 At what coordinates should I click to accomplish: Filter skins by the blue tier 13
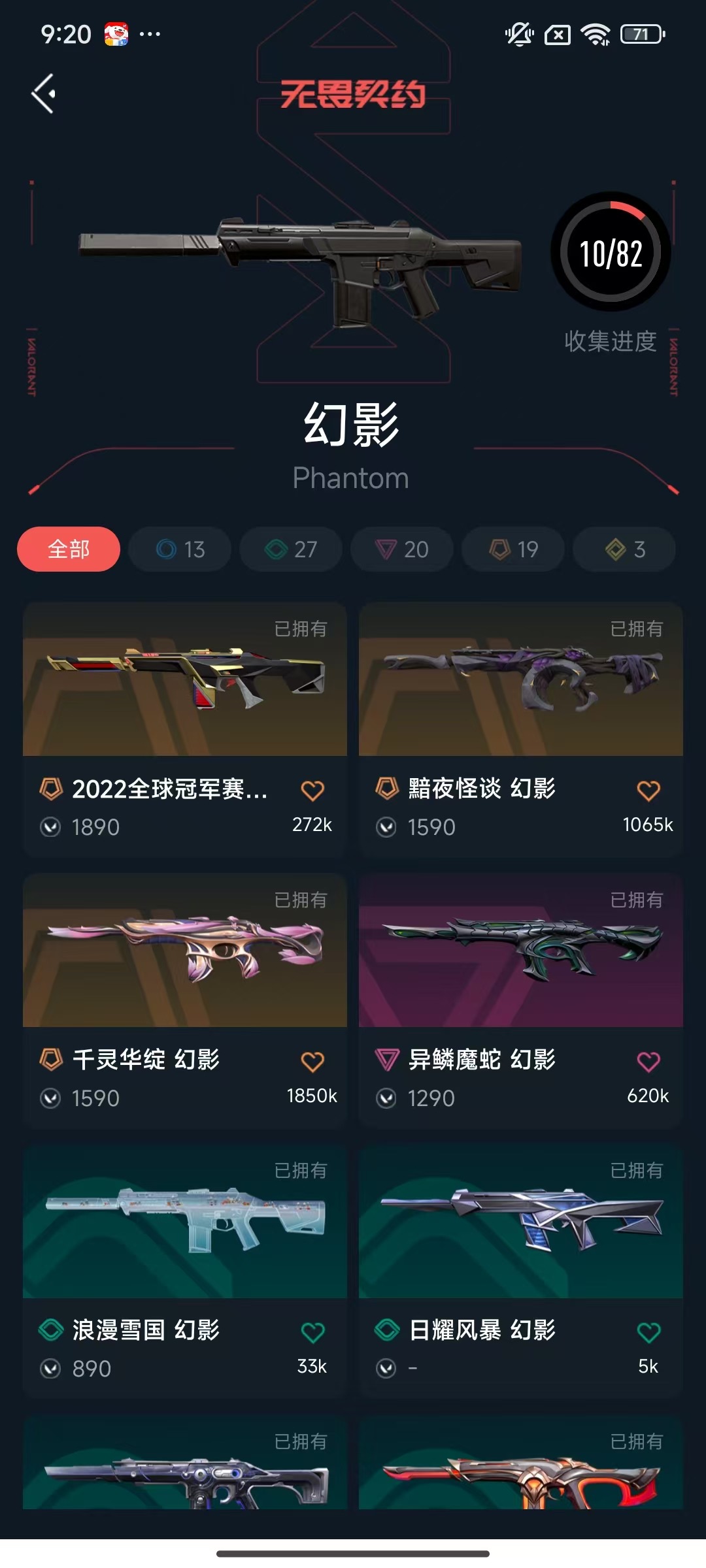[x=180, y=549]
